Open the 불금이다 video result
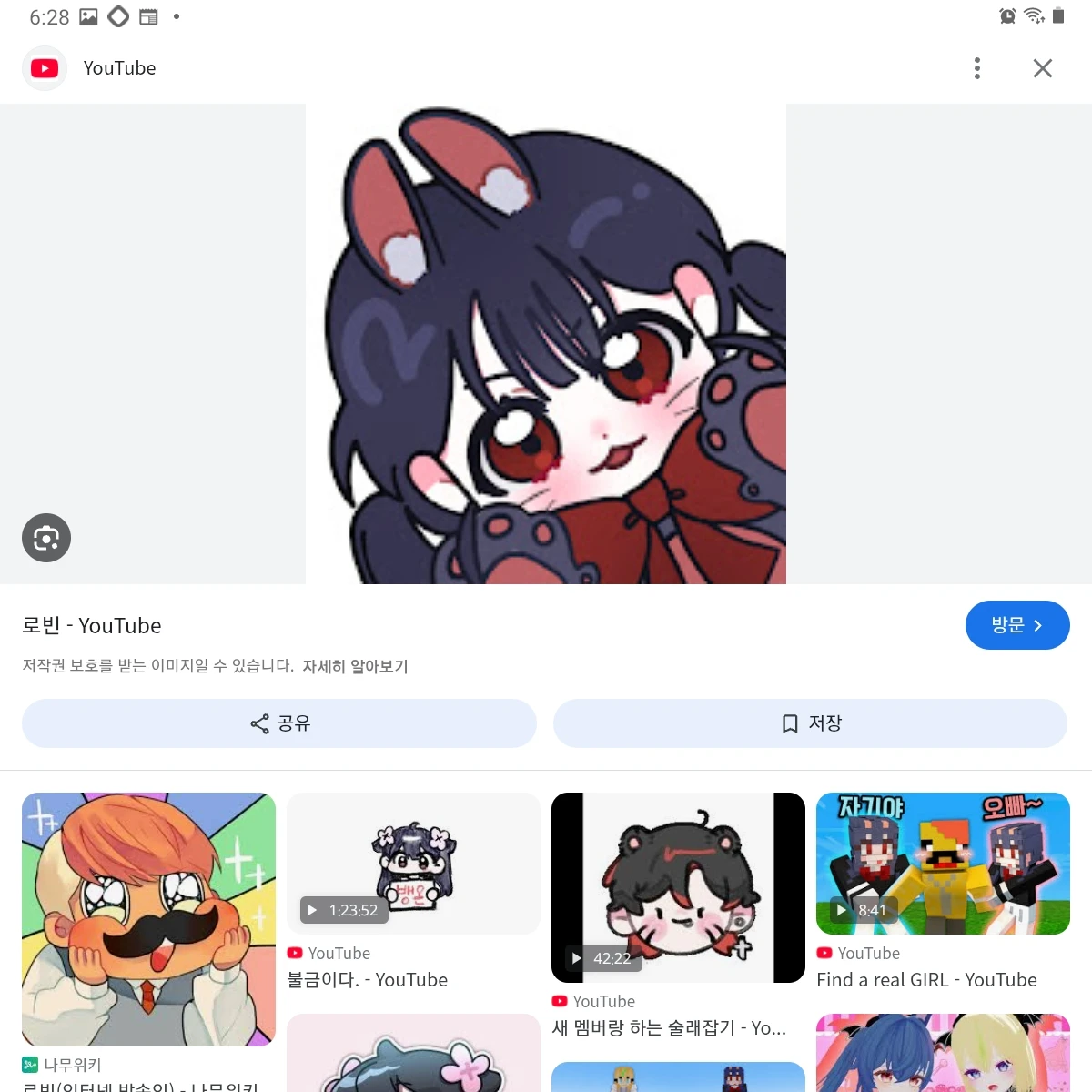This screenshot has height=1092, width=1092. pyautogui.click(x=413, y=864)
